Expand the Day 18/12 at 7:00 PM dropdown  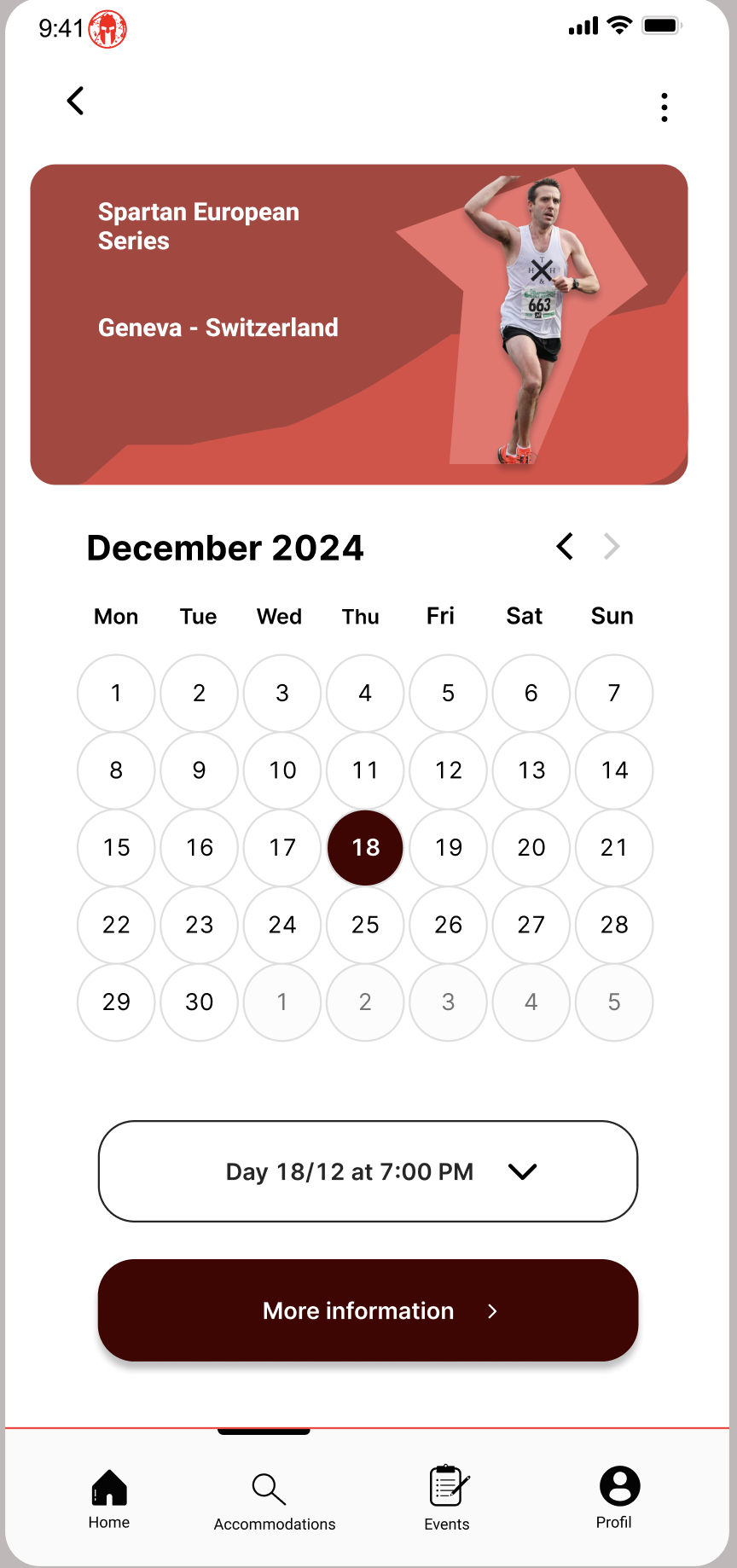point(368,1171)
